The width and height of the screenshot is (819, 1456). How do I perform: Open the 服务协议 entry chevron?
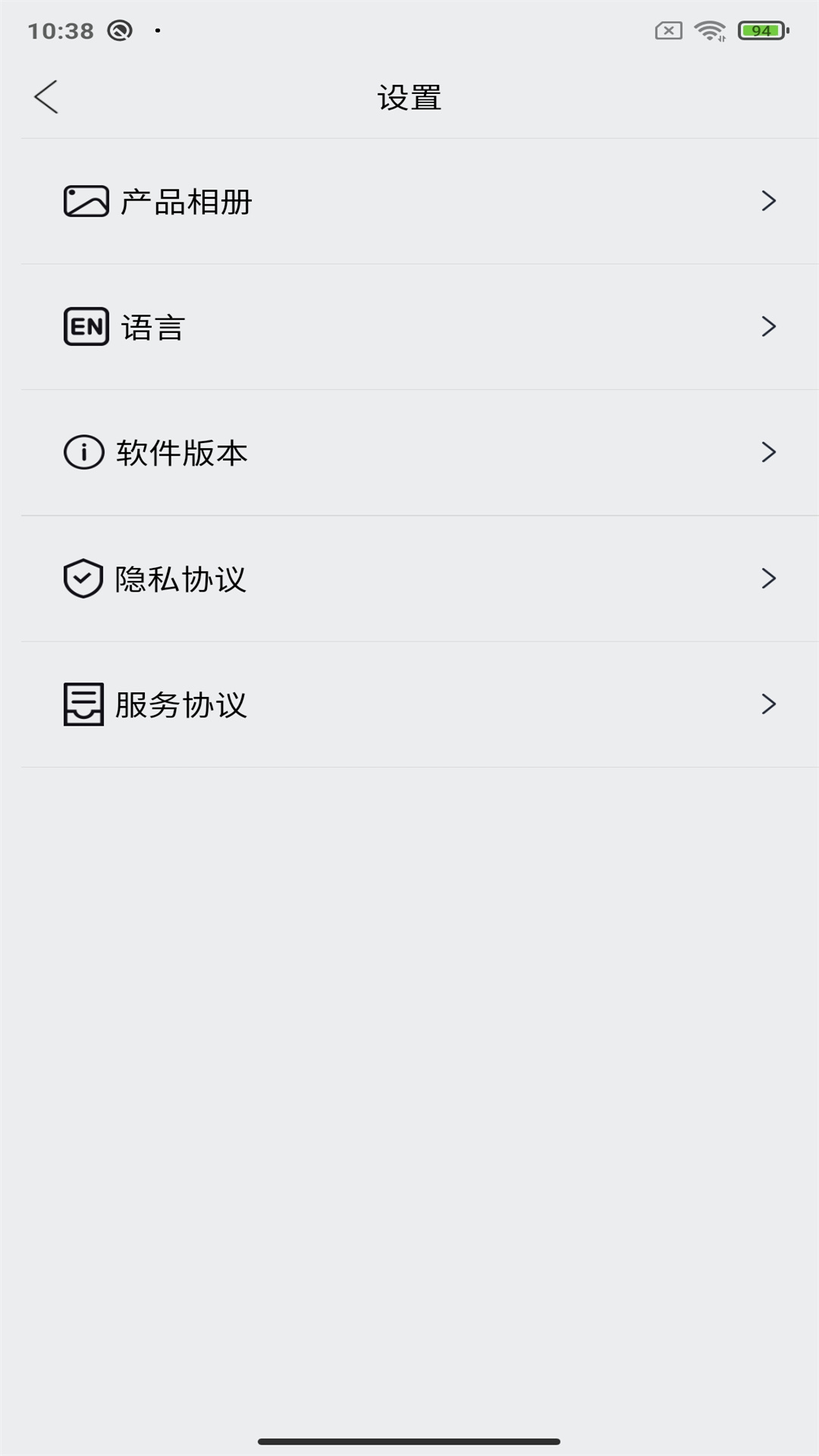[x=770, y=704]
